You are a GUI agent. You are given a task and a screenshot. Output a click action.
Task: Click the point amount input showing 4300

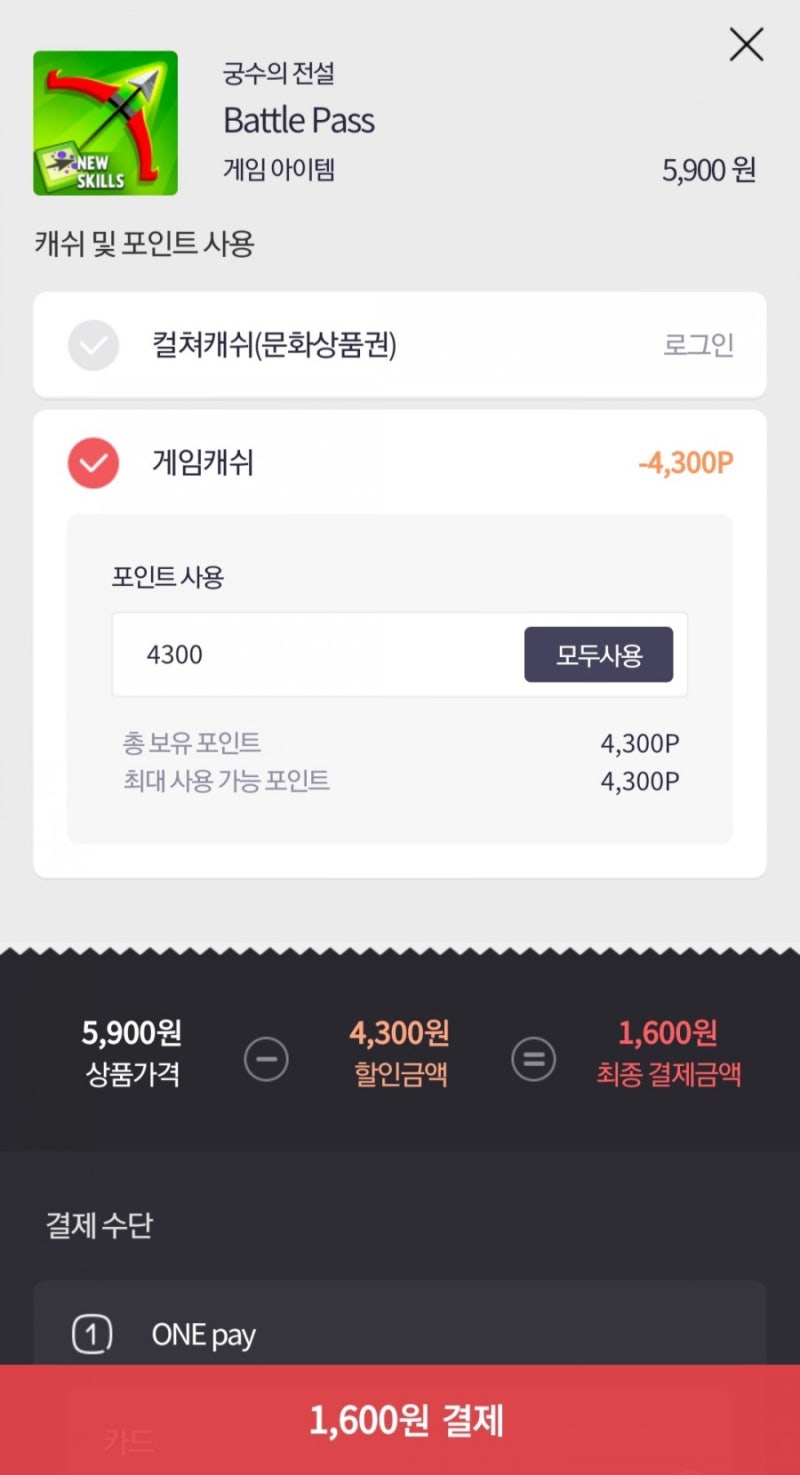coord(300,654)
